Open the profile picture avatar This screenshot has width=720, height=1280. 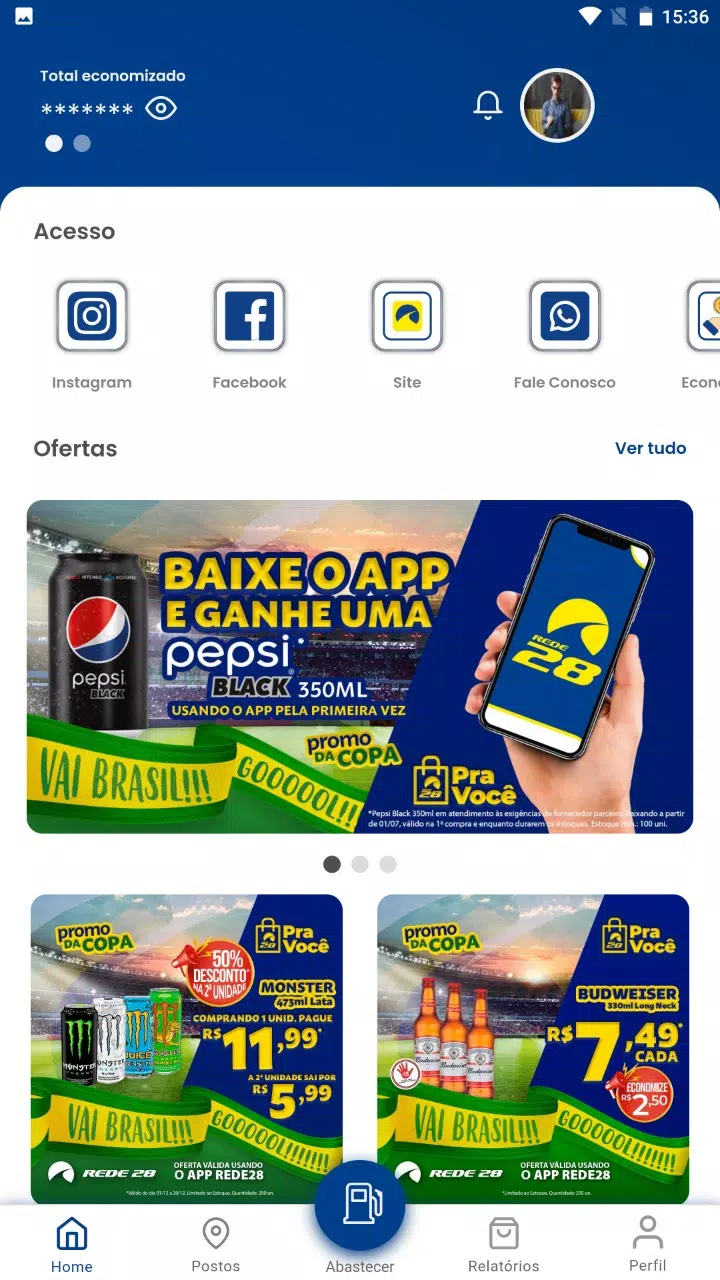557,106
